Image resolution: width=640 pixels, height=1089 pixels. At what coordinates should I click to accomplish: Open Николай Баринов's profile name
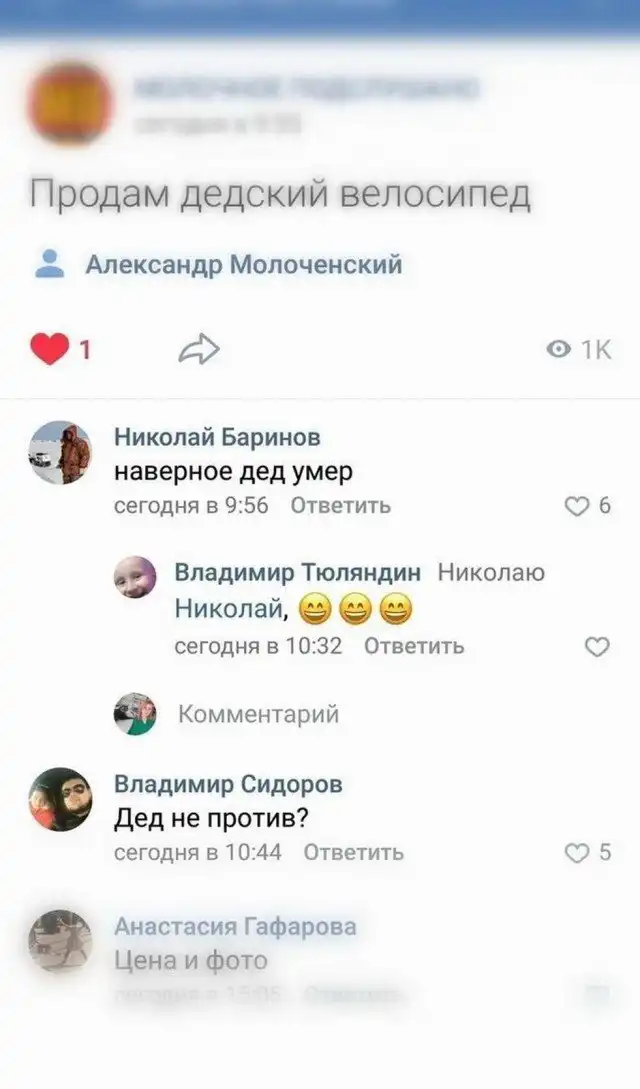pyautogui.click(x=217, y=437)
